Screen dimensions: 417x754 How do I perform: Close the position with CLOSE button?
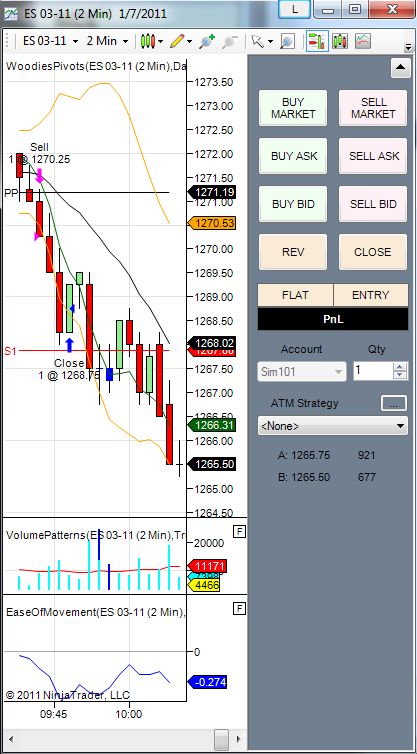[x=373, y=252]
